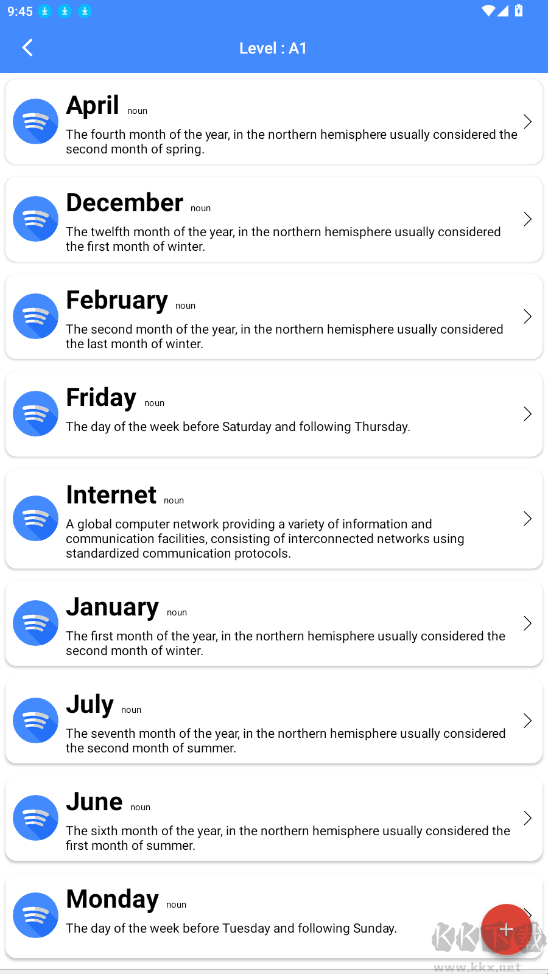Open the Friday word entry

[274, 414]
